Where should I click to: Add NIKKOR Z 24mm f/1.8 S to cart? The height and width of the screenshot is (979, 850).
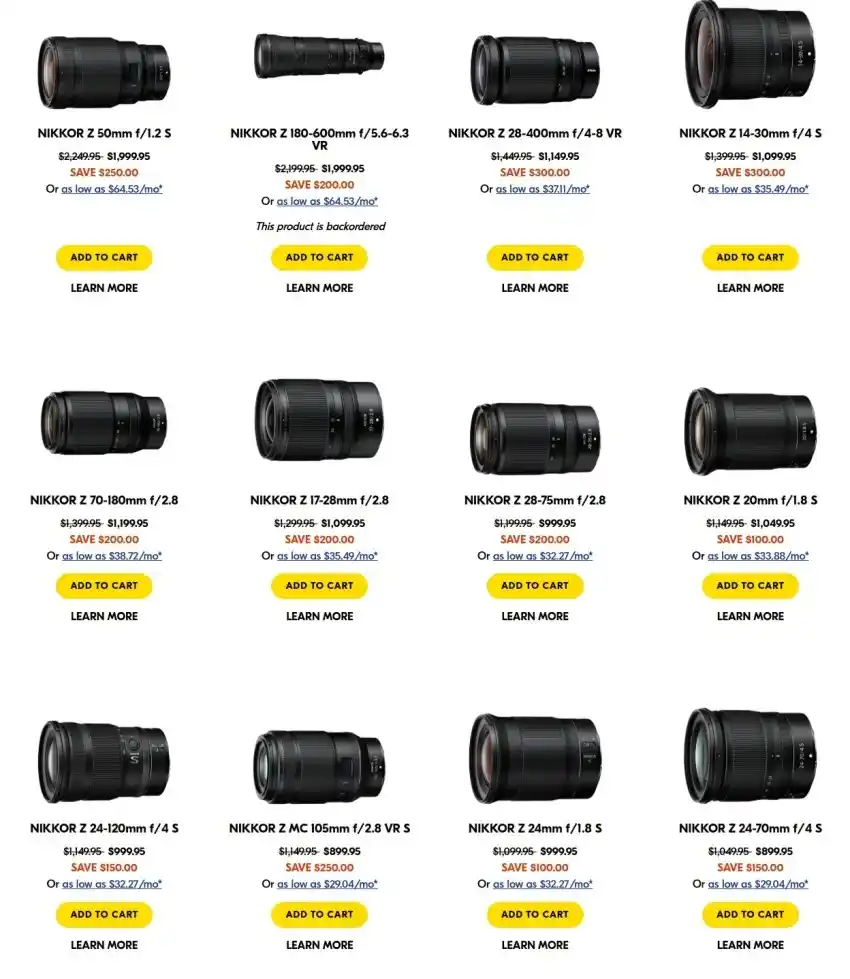pos(535,914)
